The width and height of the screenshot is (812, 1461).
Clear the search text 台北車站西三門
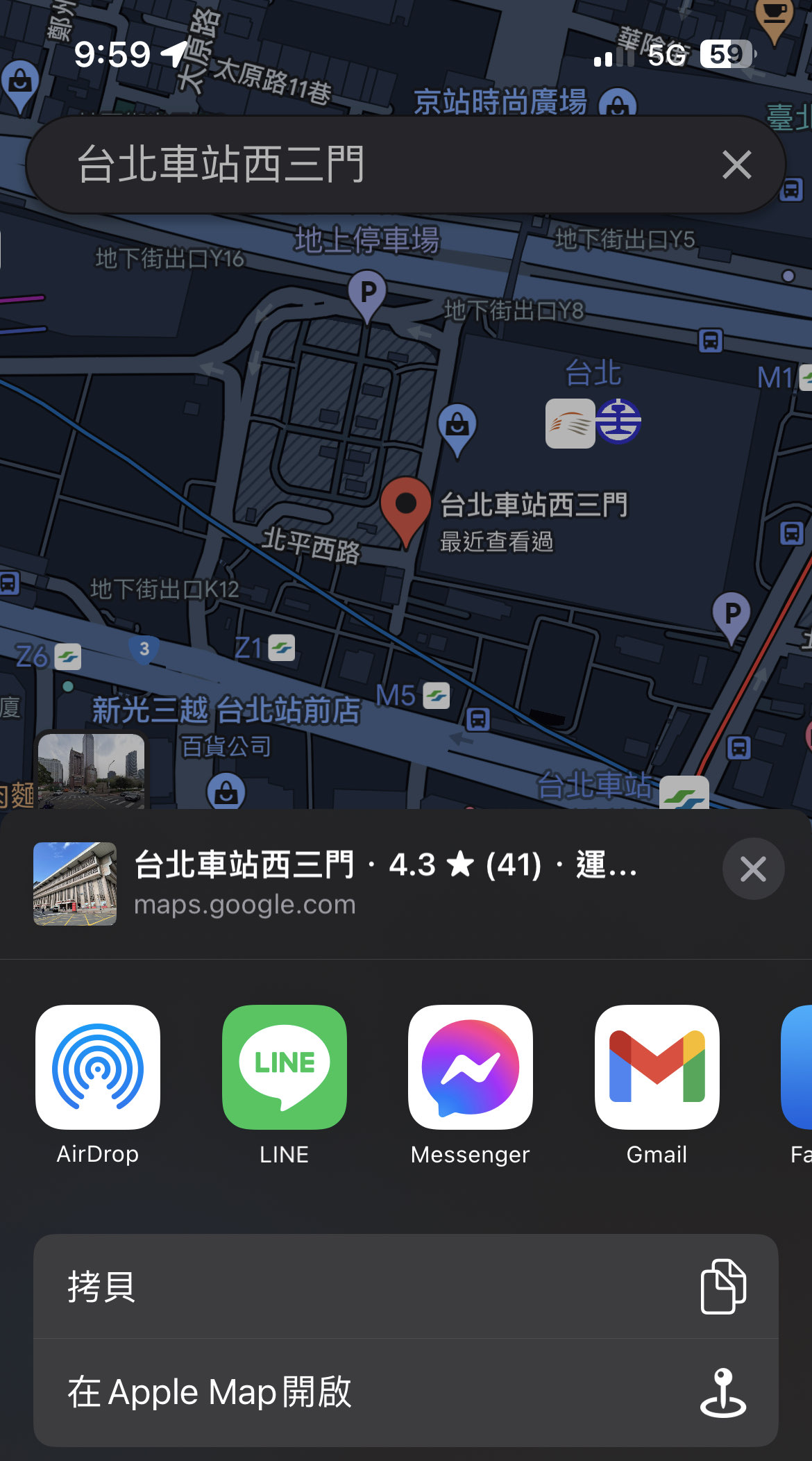[x=736, y=165]
